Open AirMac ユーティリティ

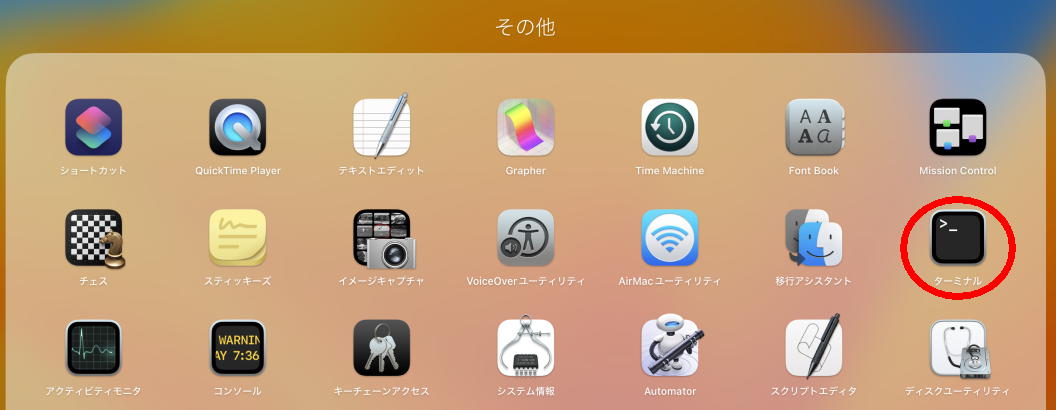click(x=670, y=238)
